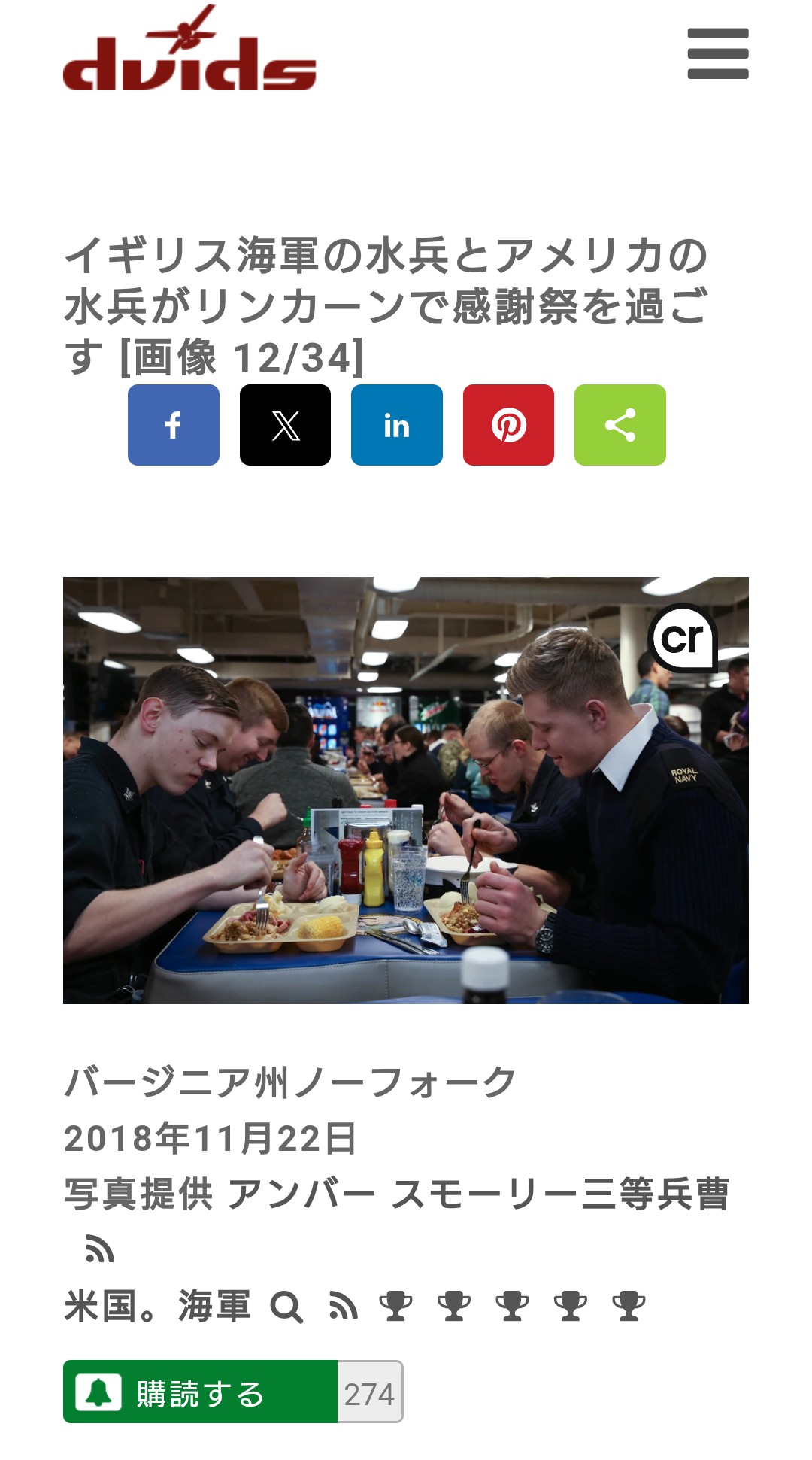
Task: Open the RSS feed under photographer name
Action: click(99, 1249)
